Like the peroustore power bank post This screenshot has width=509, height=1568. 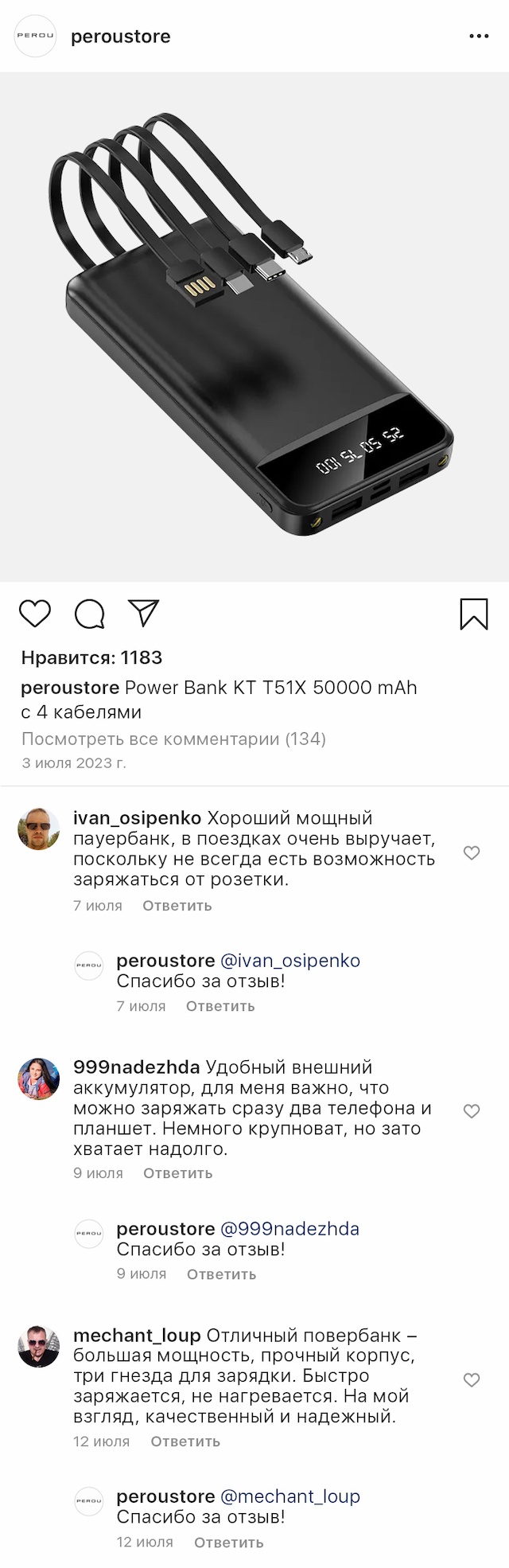click(35, 614)
